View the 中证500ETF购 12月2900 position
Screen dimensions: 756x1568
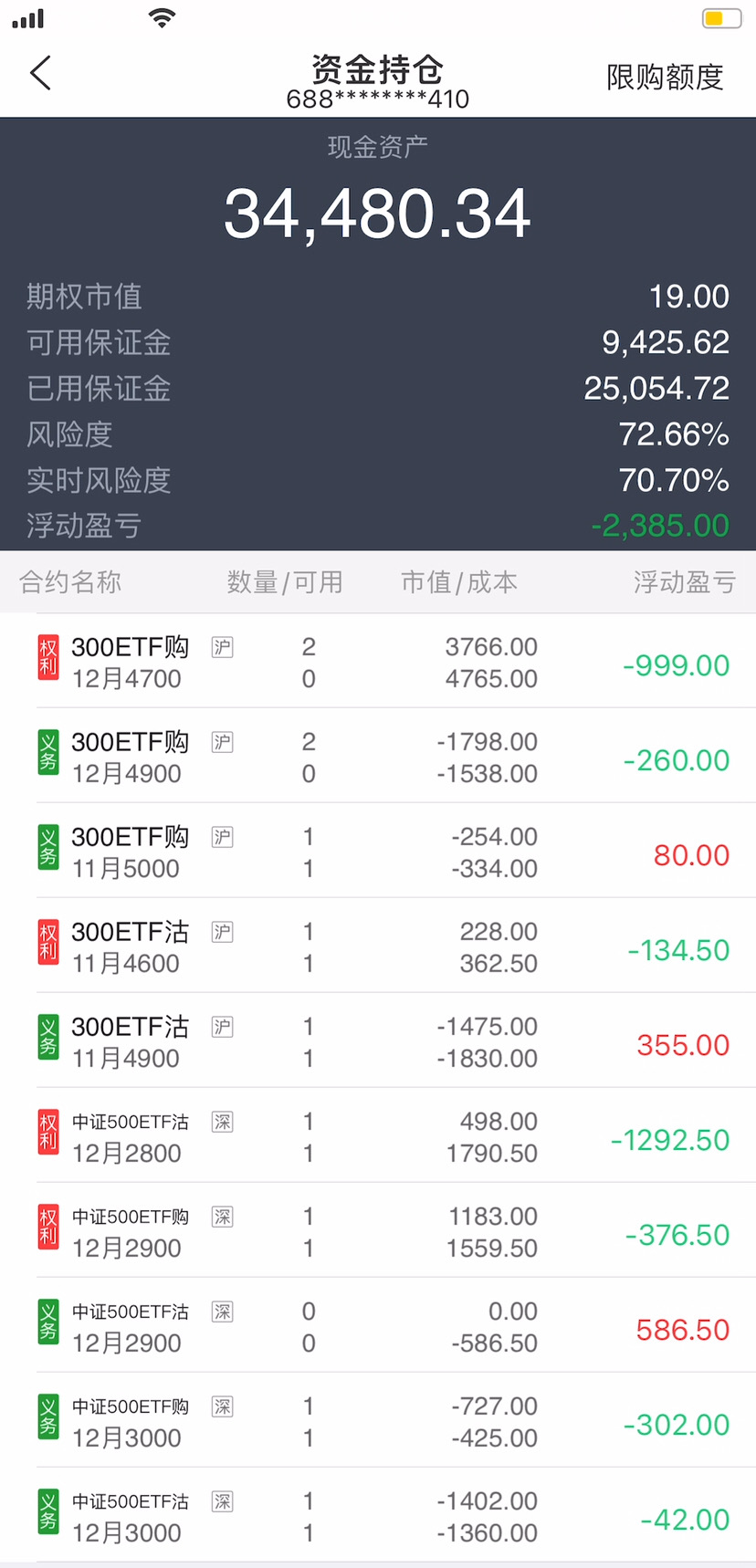pos(378,1232)
